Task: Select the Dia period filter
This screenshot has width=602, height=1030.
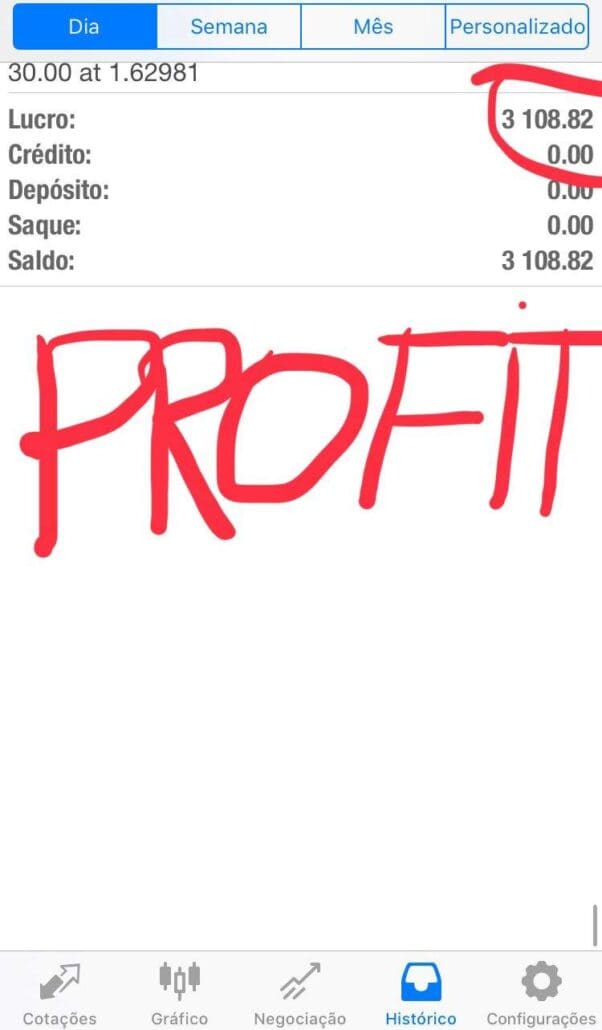Action: click(84, 26)
